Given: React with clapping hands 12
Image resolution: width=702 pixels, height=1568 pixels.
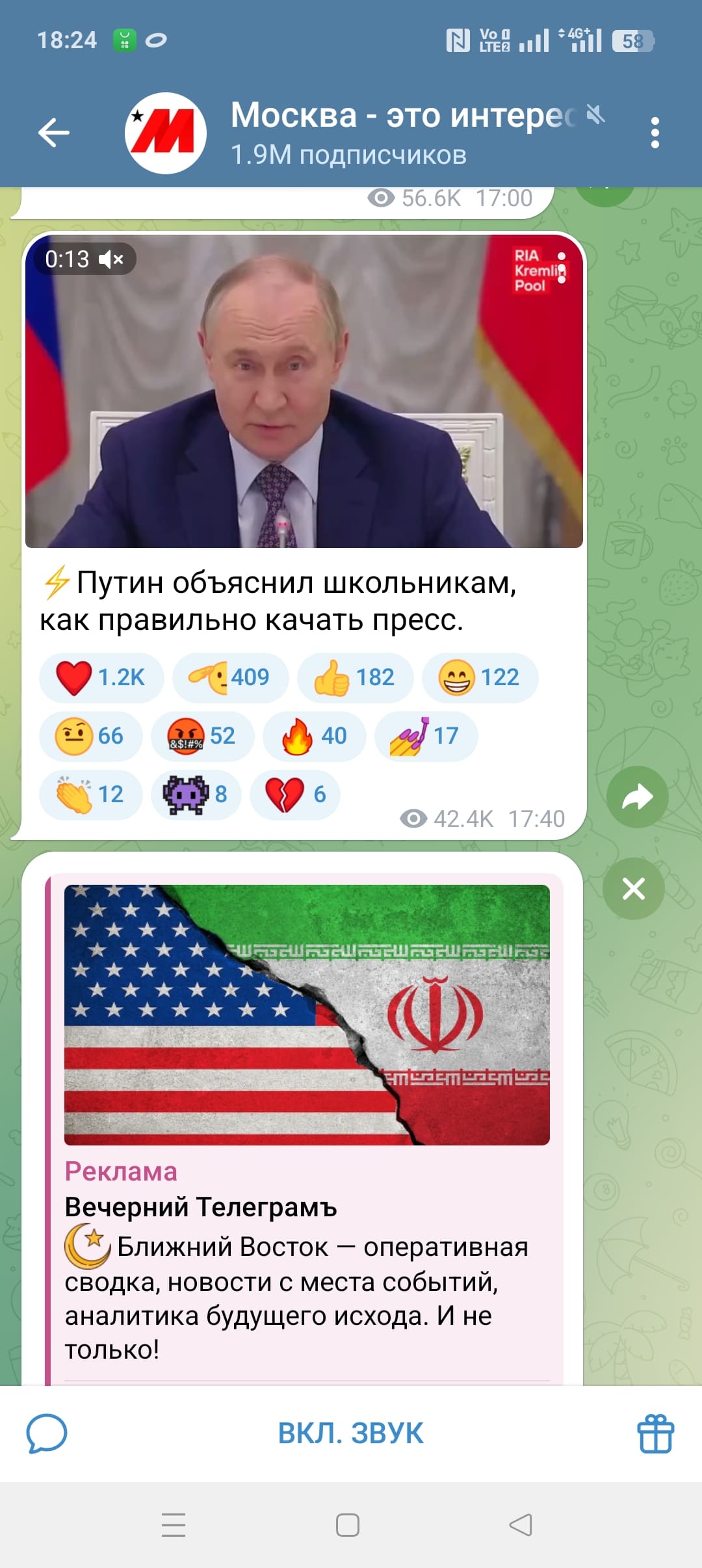Looking at the screenshot, I should [90, 794].
